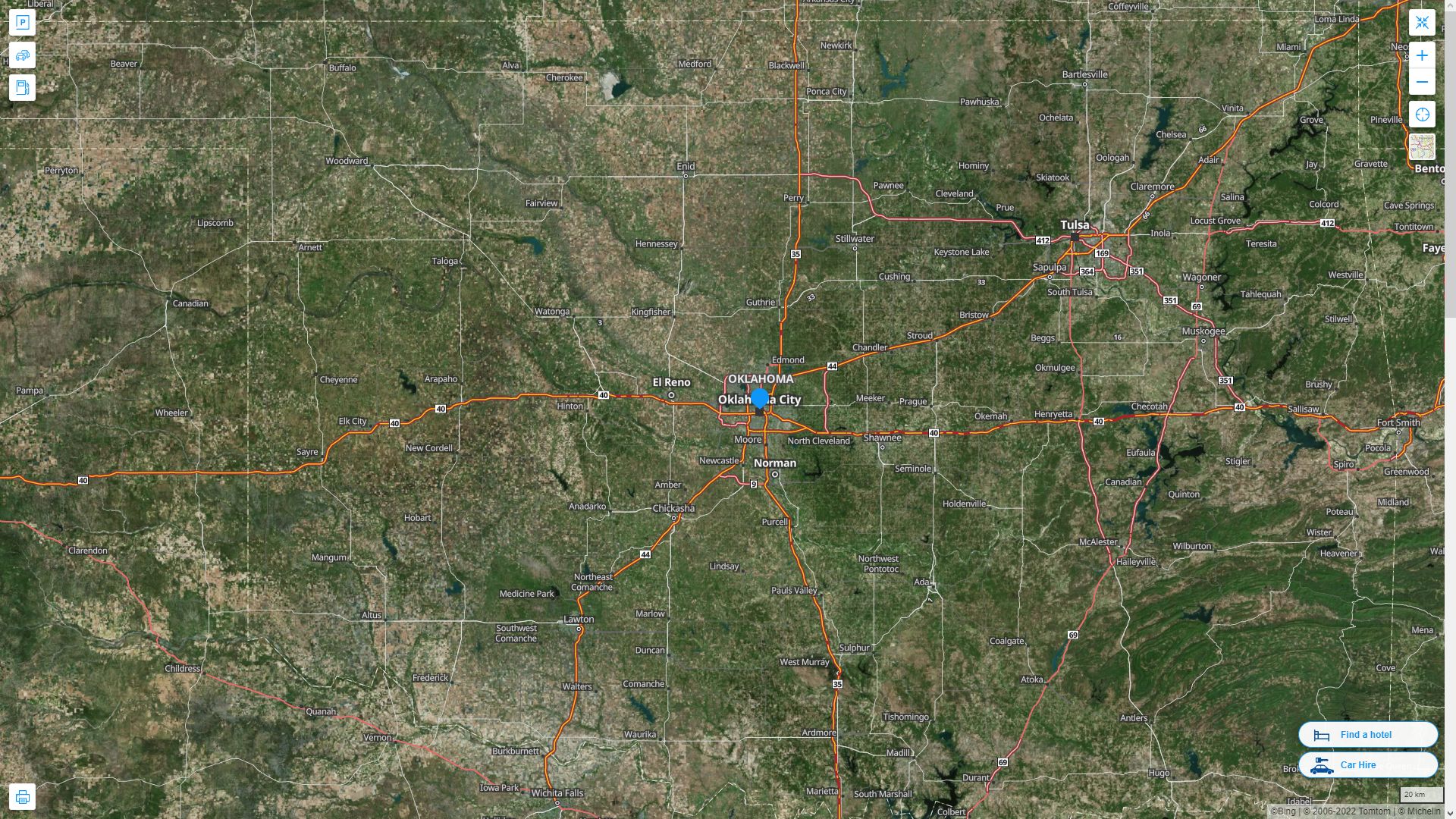Zoom out with the minus button
1456x819 pixels.
click(1422, 82)
